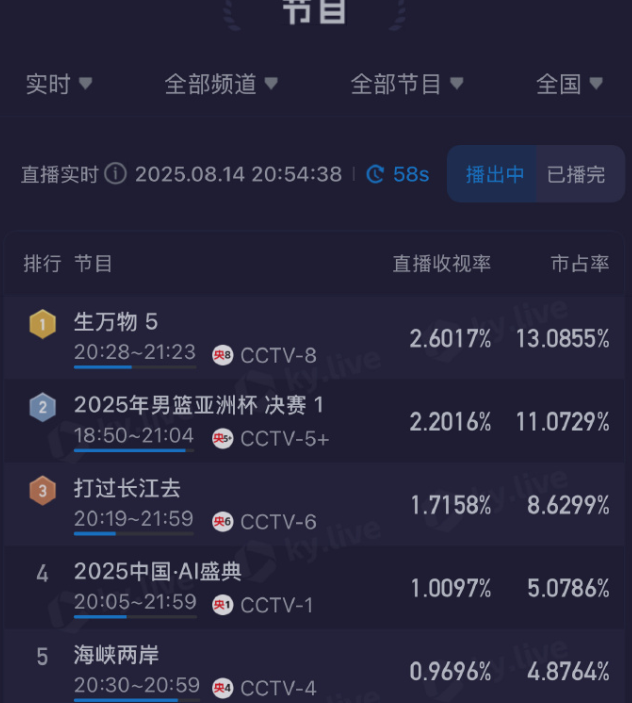Open the 海峡两岸 program row

(x=316, y=668)
